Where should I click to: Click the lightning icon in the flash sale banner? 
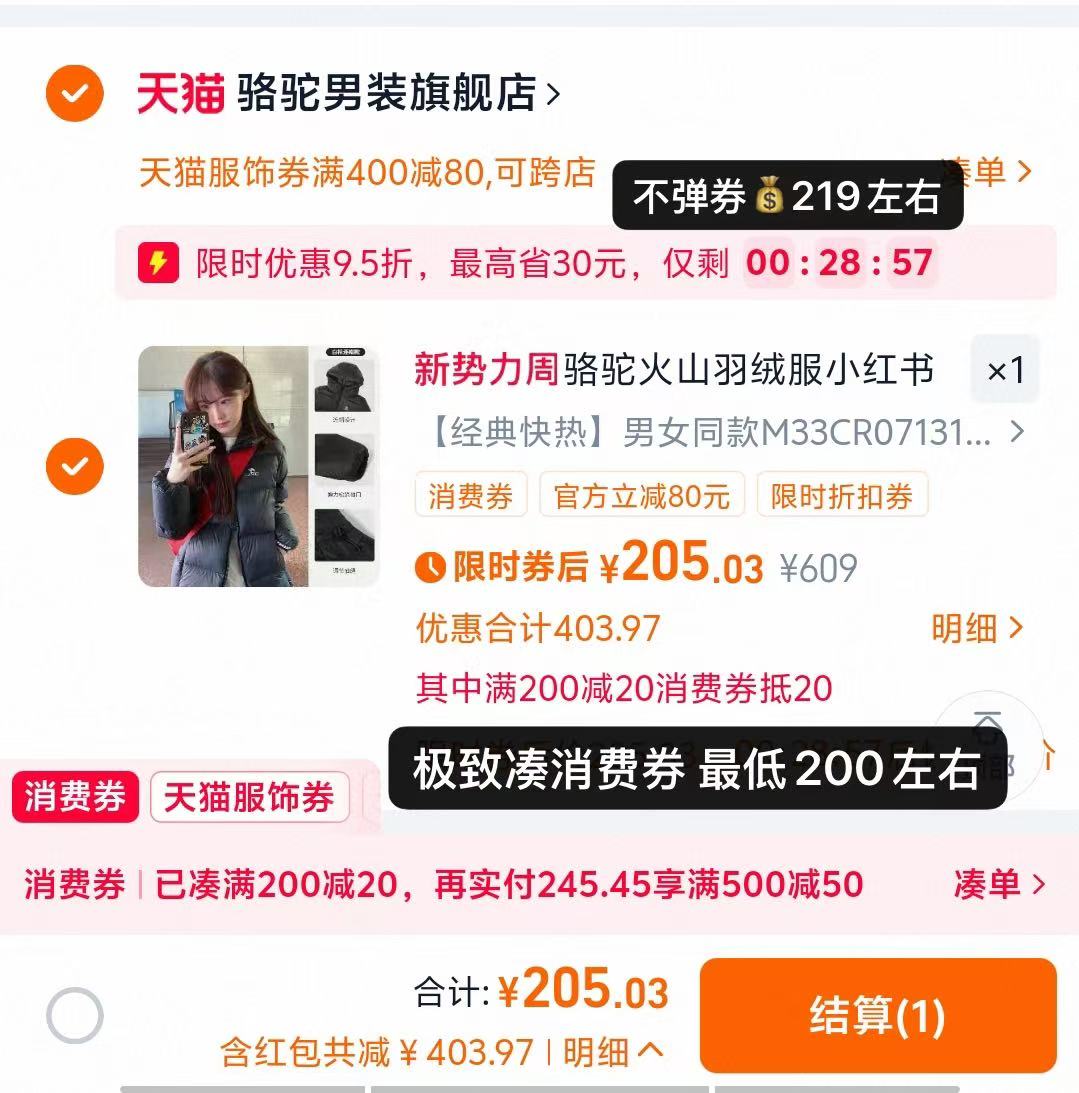click(x=158, y=263)
